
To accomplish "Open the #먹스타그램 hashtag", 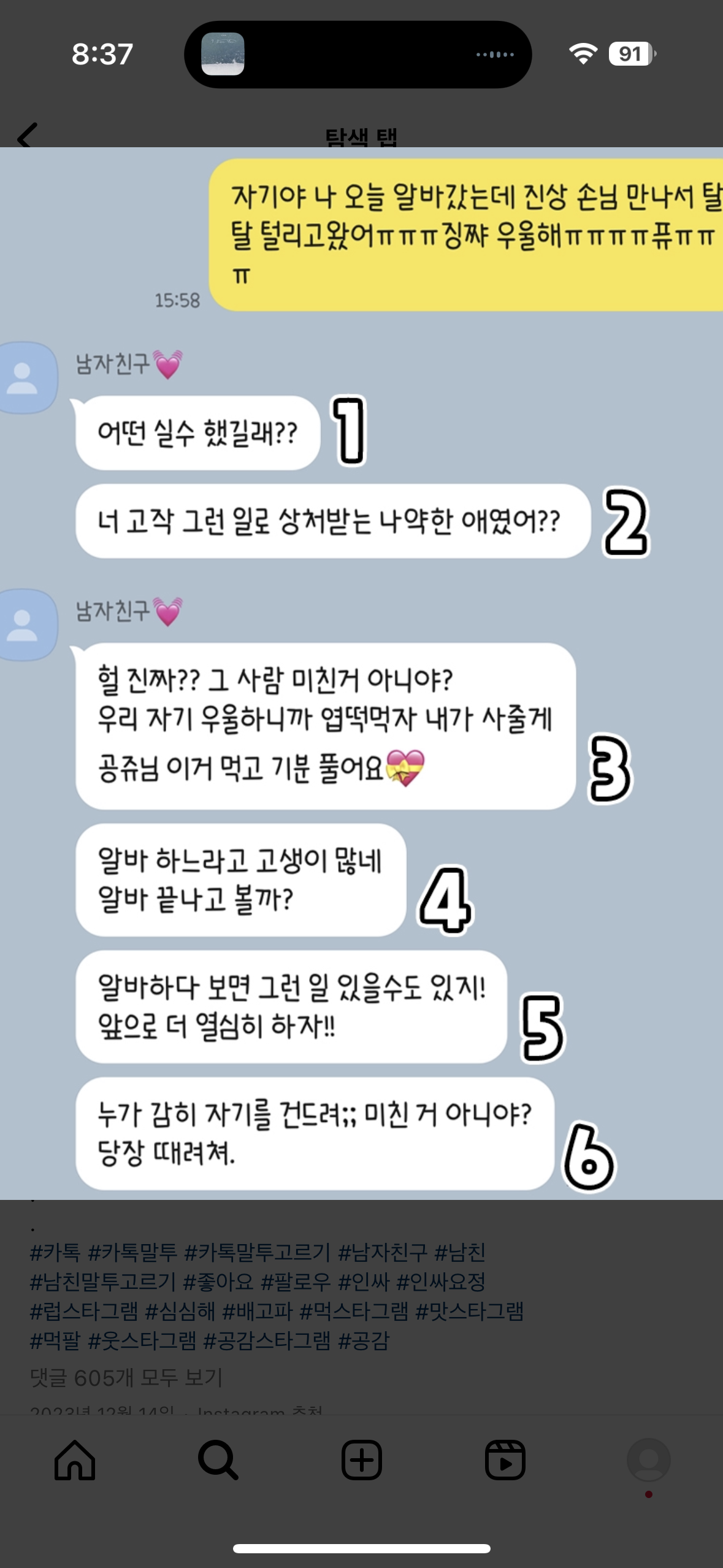I will click(x=353, y=1312).
